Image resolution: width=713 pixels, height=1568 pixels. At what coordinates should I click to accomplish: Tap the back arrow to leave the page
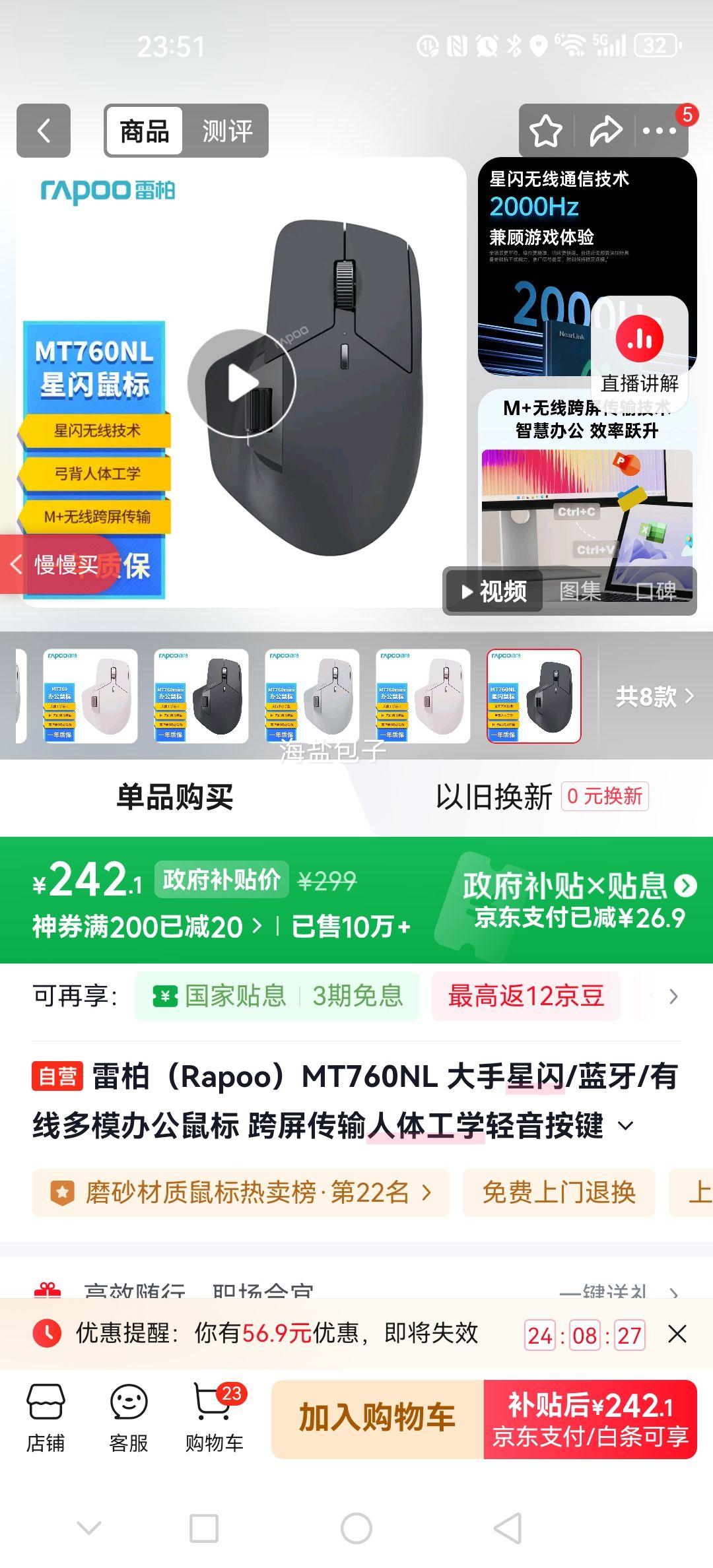click(42, 130)
